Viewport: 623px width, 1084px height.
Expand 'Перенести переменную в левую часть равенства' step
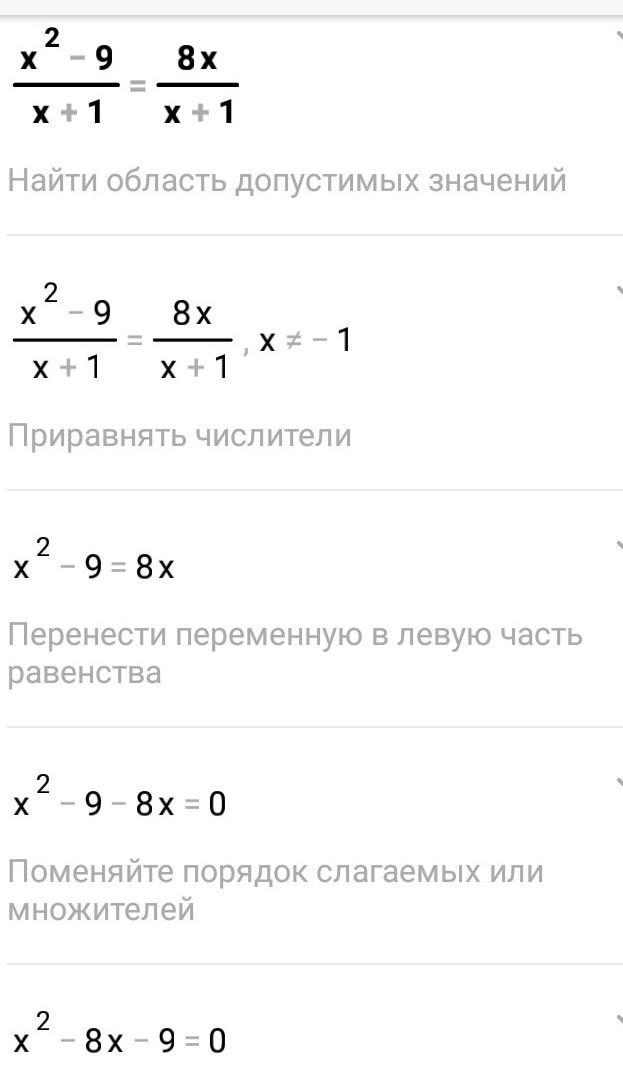619,547
